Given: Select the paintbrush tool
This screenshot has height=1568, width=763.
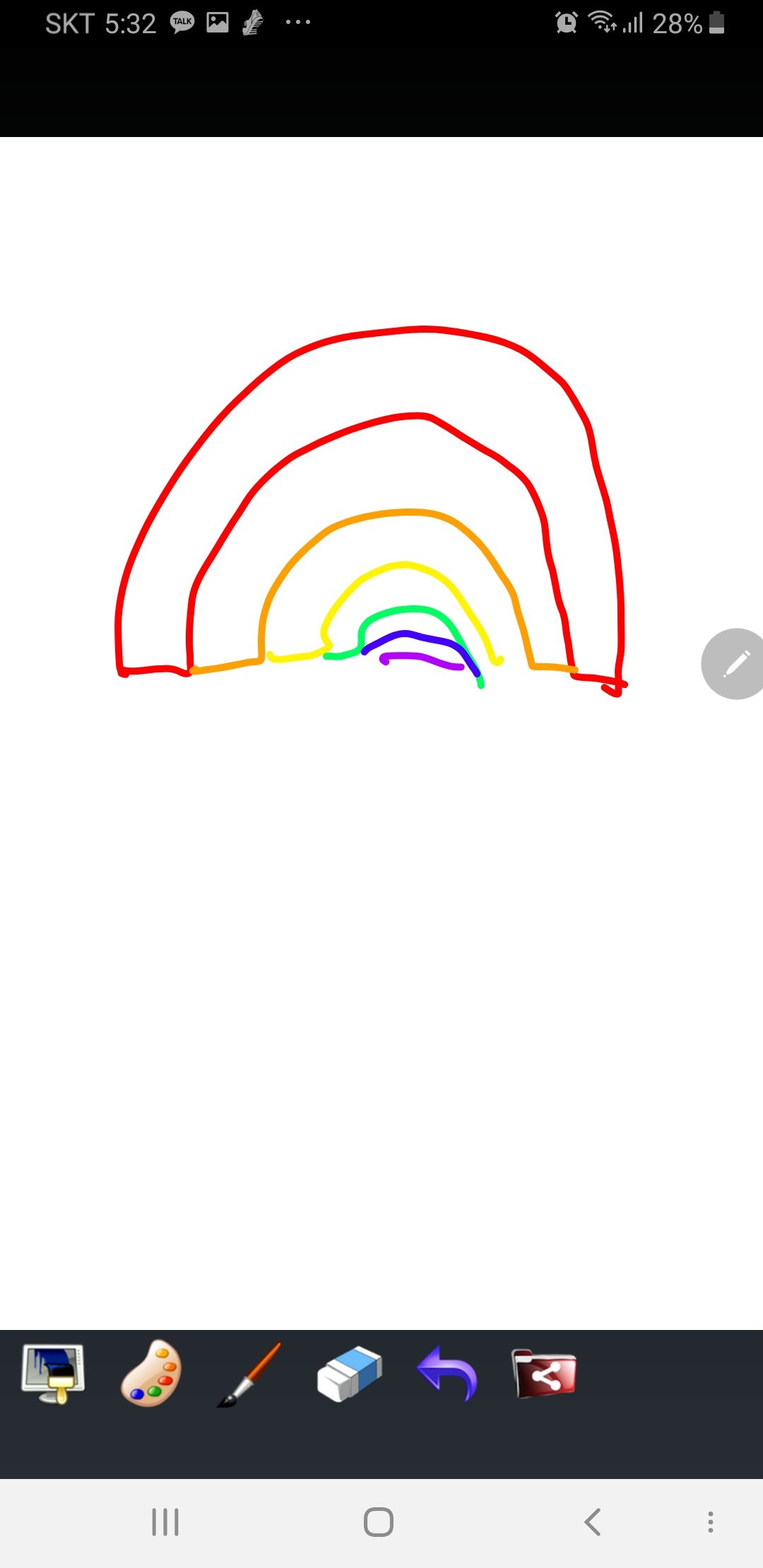Looking at the screenshot, I should 249,1374.
